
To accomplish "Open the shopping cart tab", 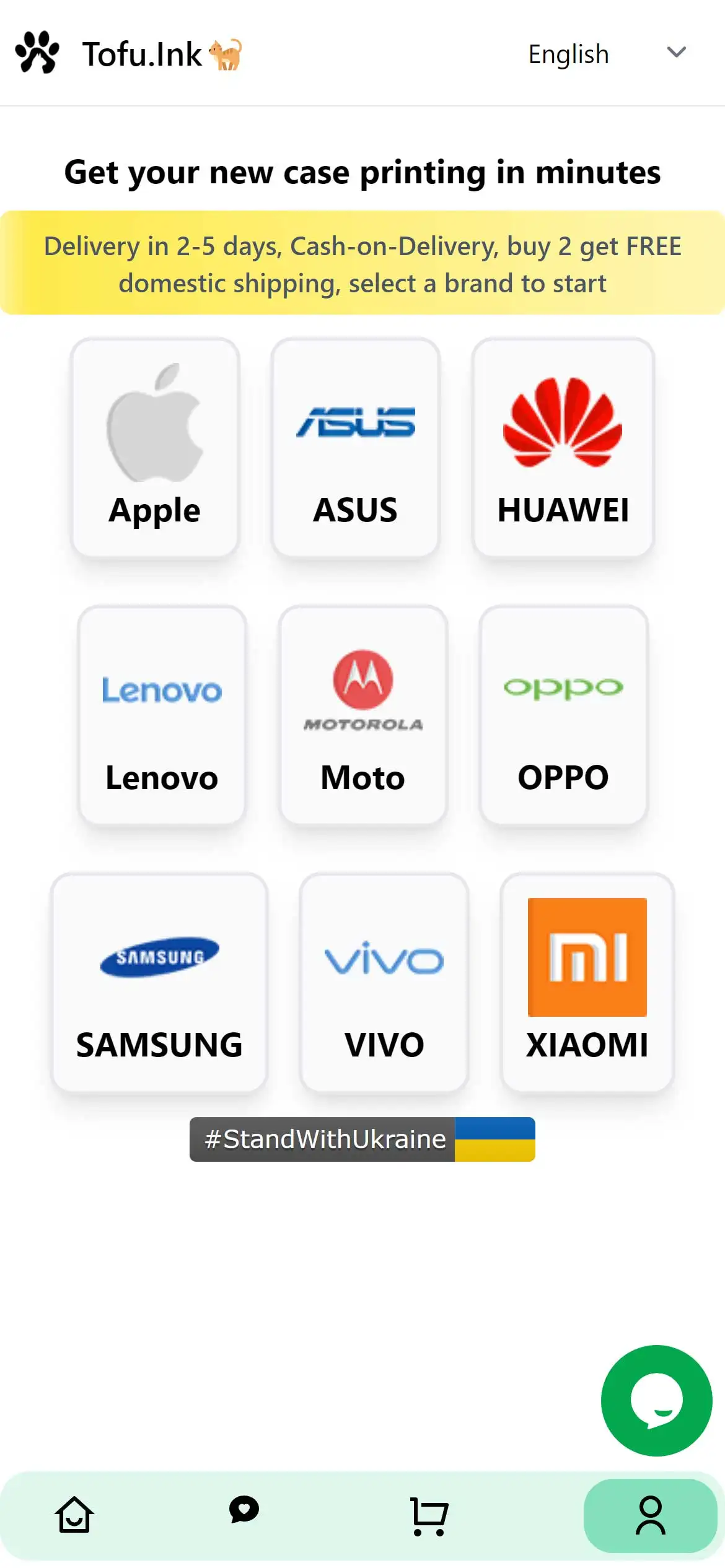I will pyautogui.click(x=429, y=1516).
